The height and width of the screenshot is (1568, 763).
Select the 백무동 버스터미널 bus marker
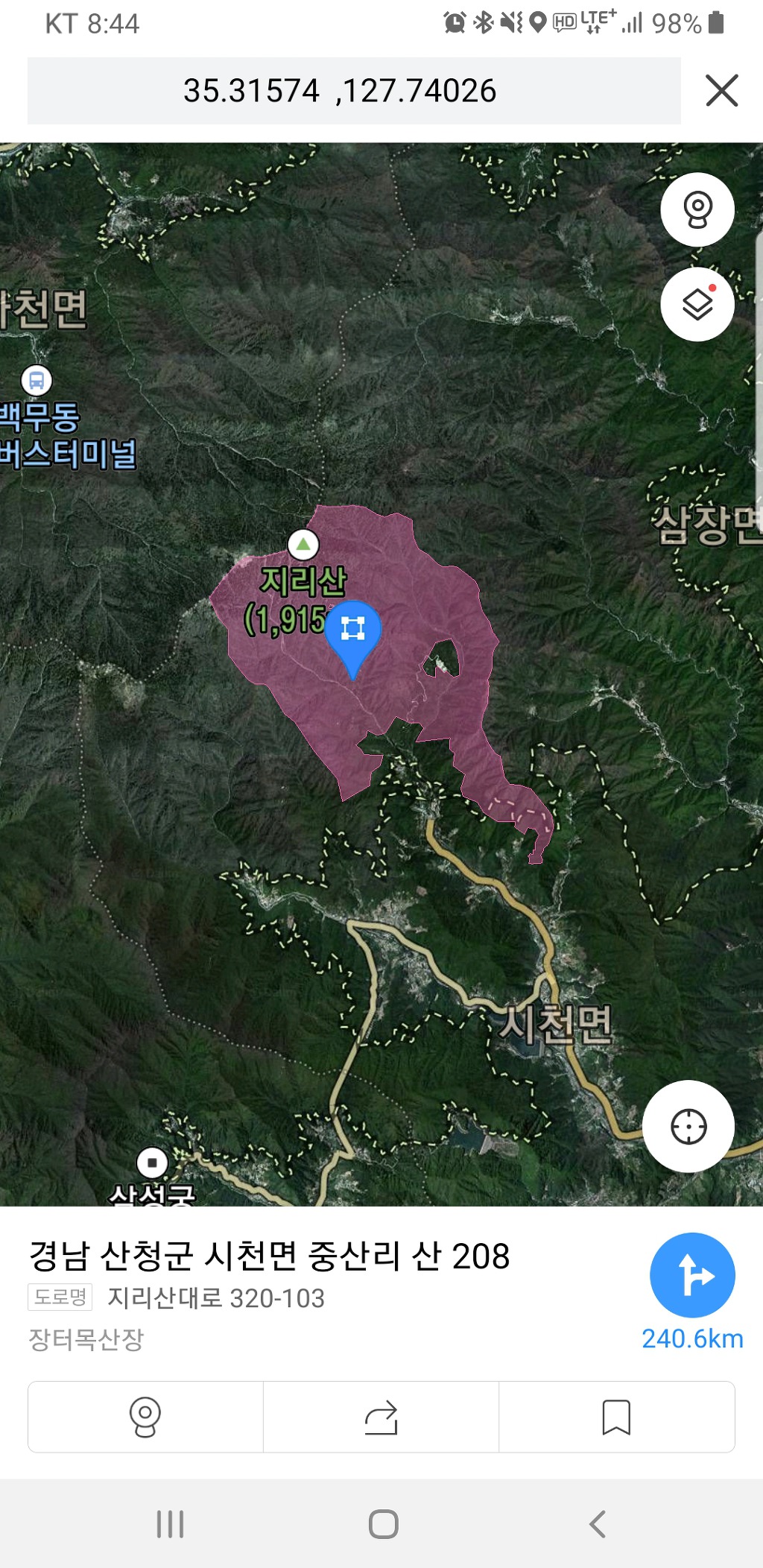36,380
